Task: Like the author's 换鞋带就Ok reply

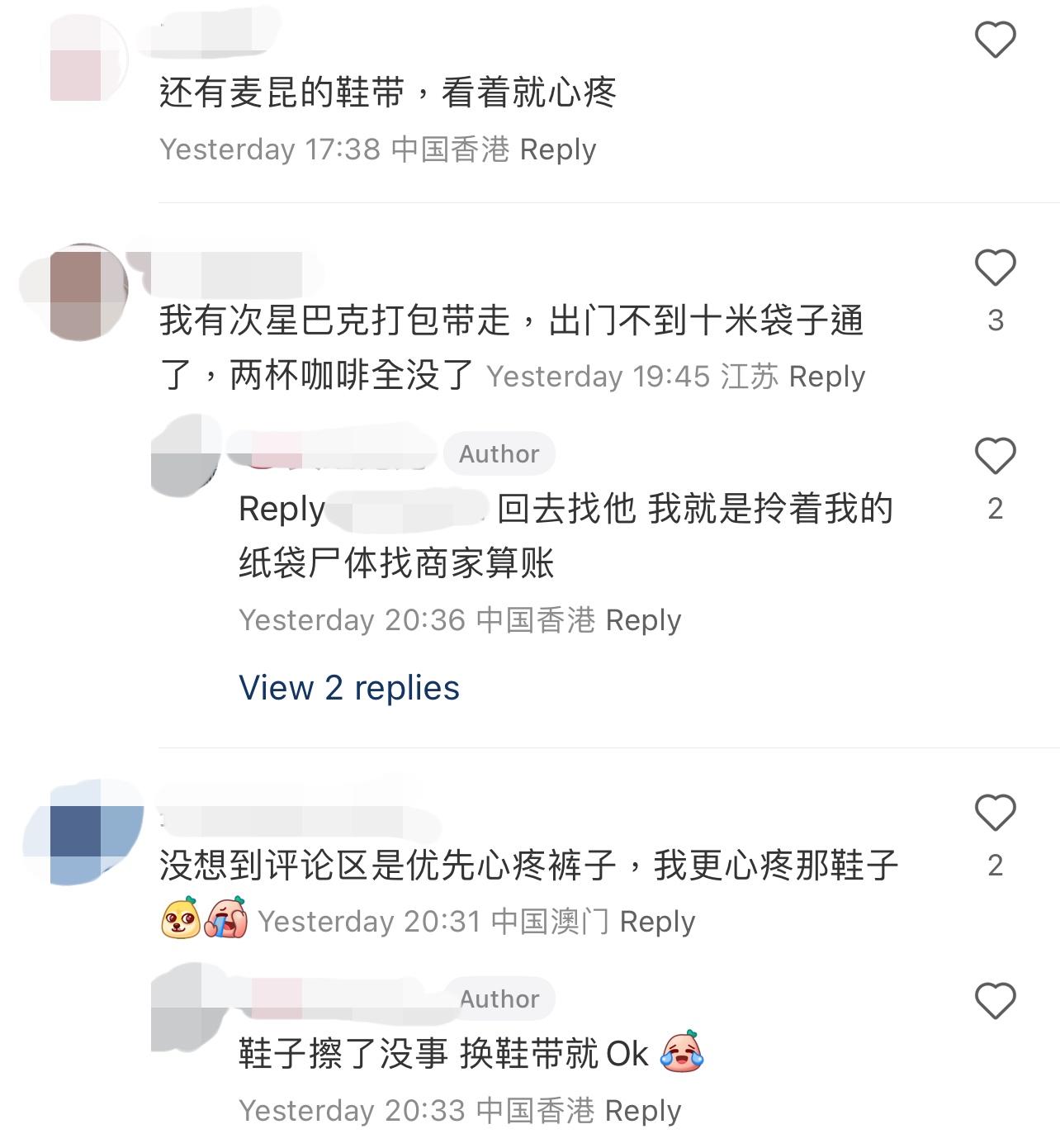Action: (995, 1002)
